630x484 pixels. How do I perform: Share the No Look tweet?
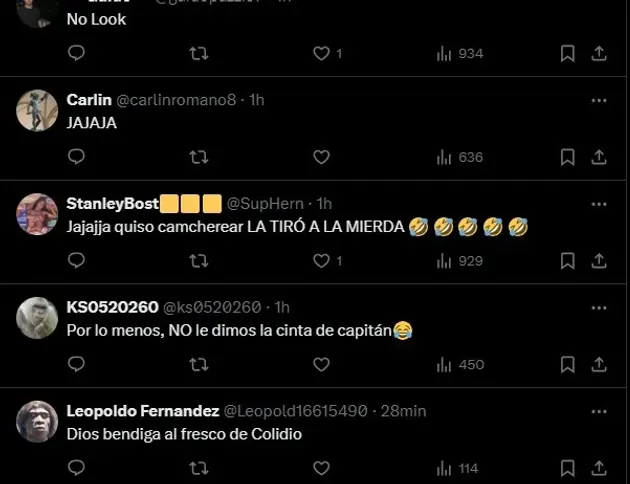point(599,54)
